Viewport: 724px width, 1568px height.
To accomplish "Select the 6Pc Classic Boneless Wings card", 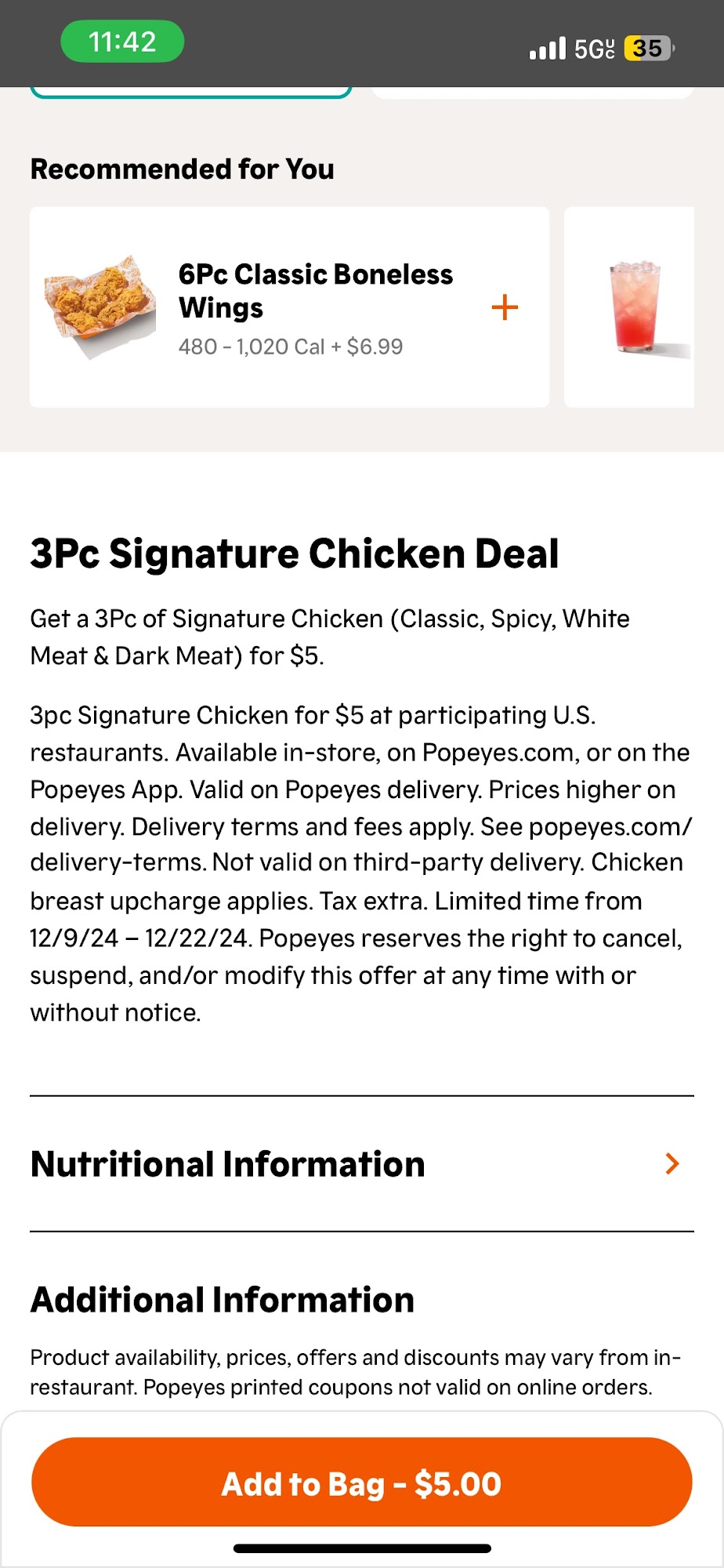I will pyautogui.click(x=290, y=307).
